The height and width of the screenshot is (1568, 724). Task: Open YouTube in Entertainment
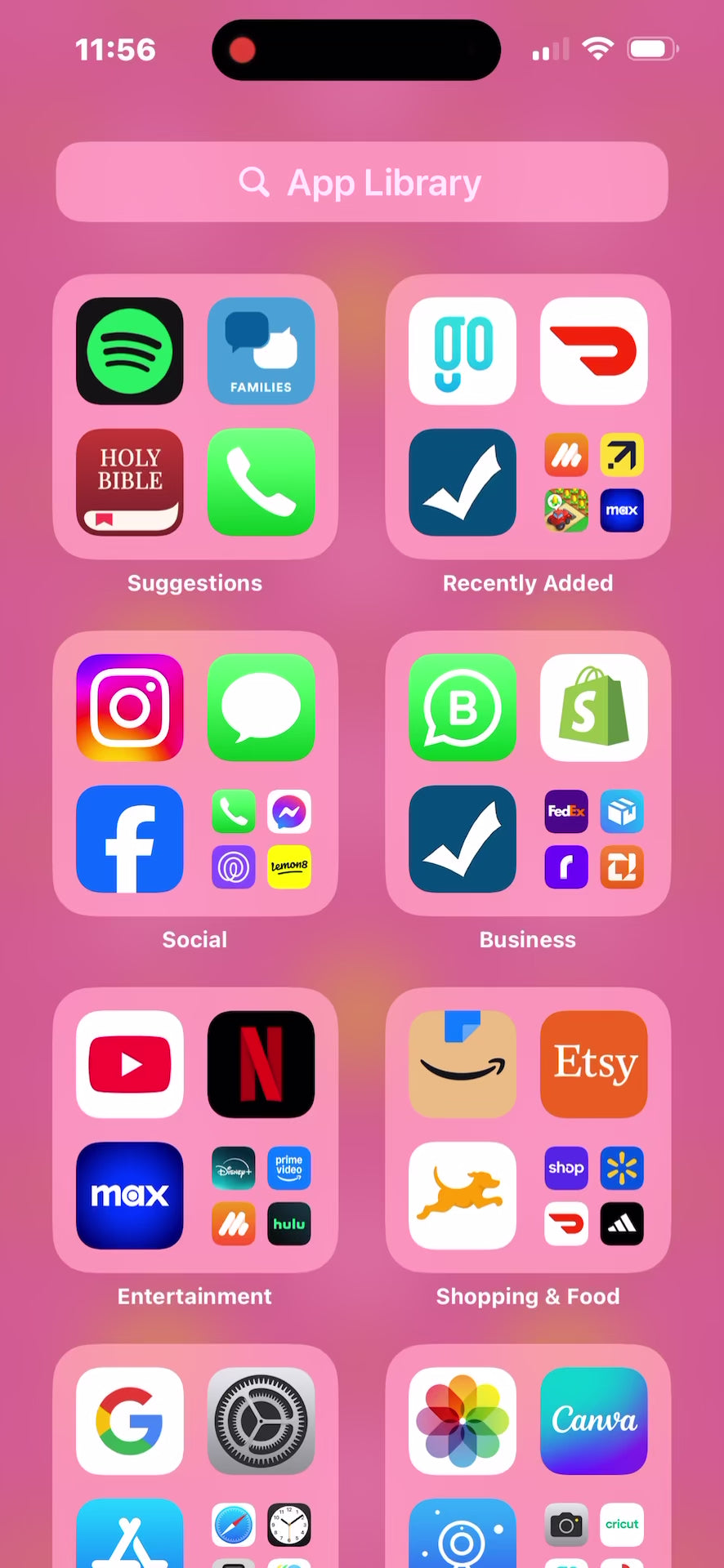pos(129,1064)
